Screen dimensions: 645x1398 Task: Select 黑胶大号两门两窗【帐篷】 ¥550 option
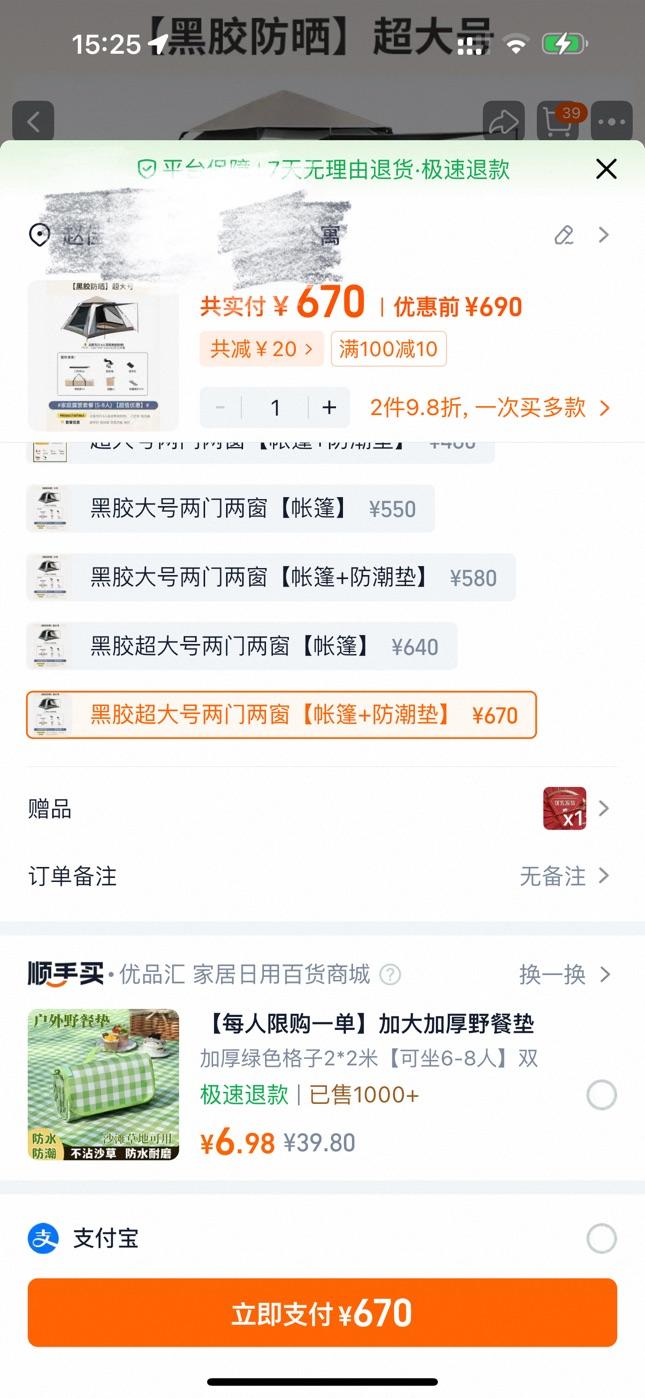(231, 509)
